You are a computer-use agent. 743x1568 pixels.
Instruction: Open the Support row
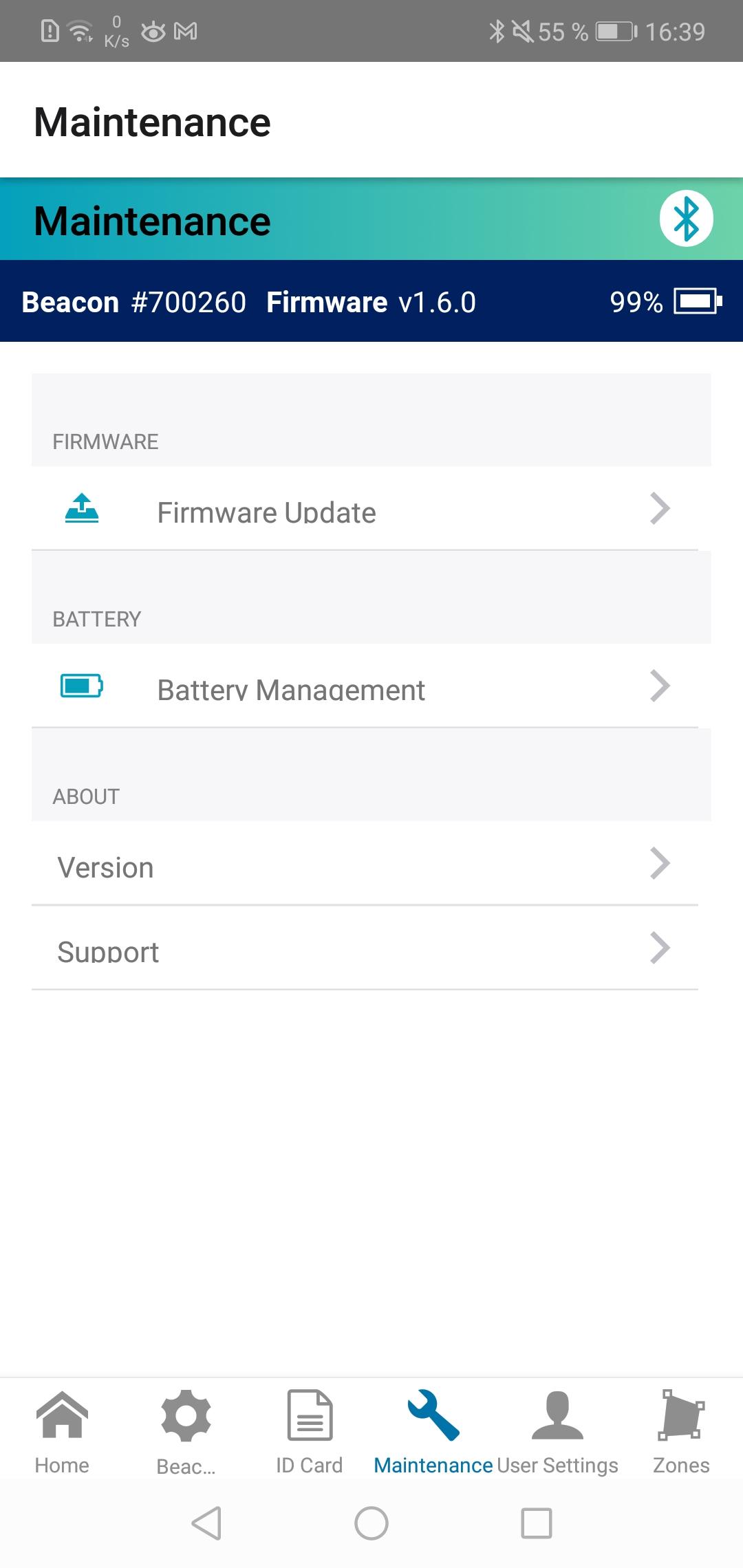point(365,950)
